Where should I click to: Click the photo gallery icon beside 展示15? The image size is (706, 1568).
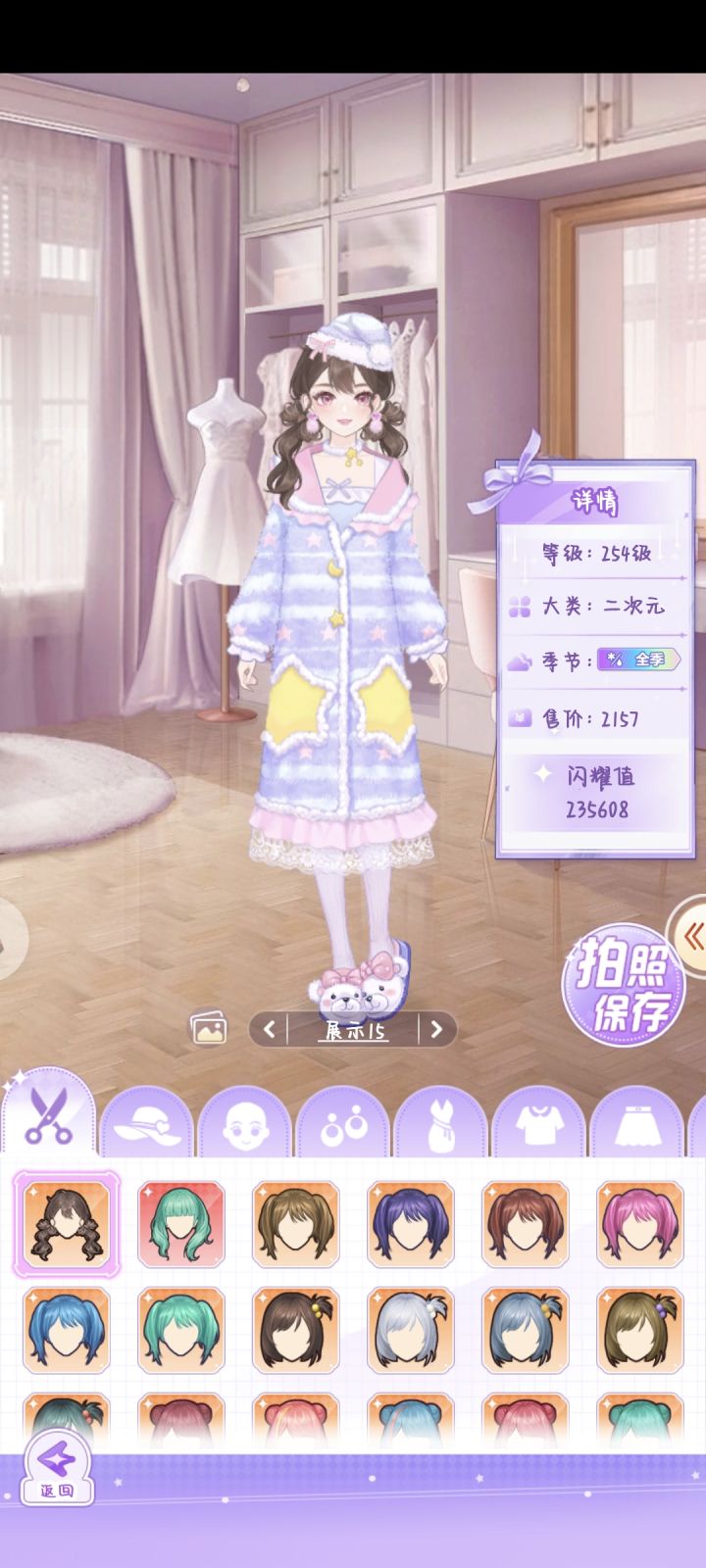[x=207, y=1028]
